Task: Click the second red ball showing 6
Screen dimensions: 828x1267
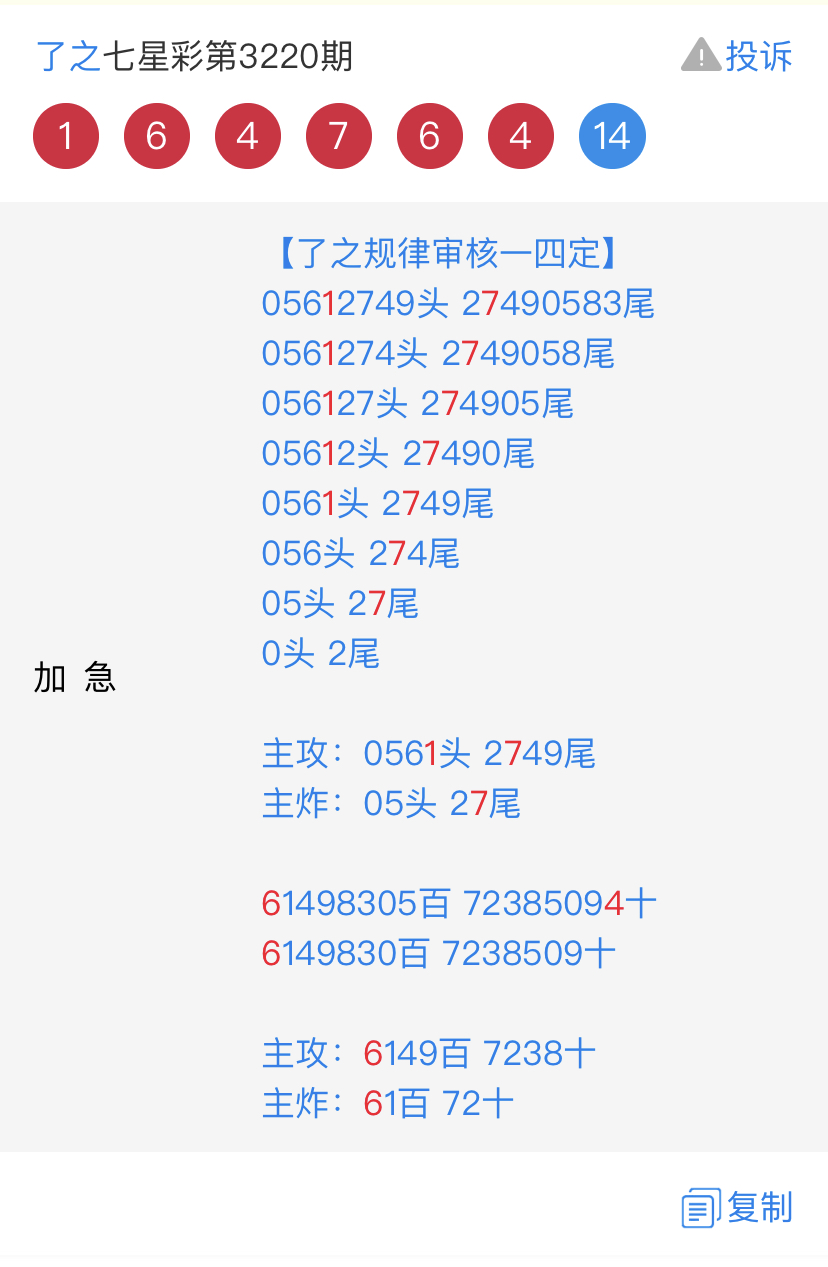Action: (430, 136)
